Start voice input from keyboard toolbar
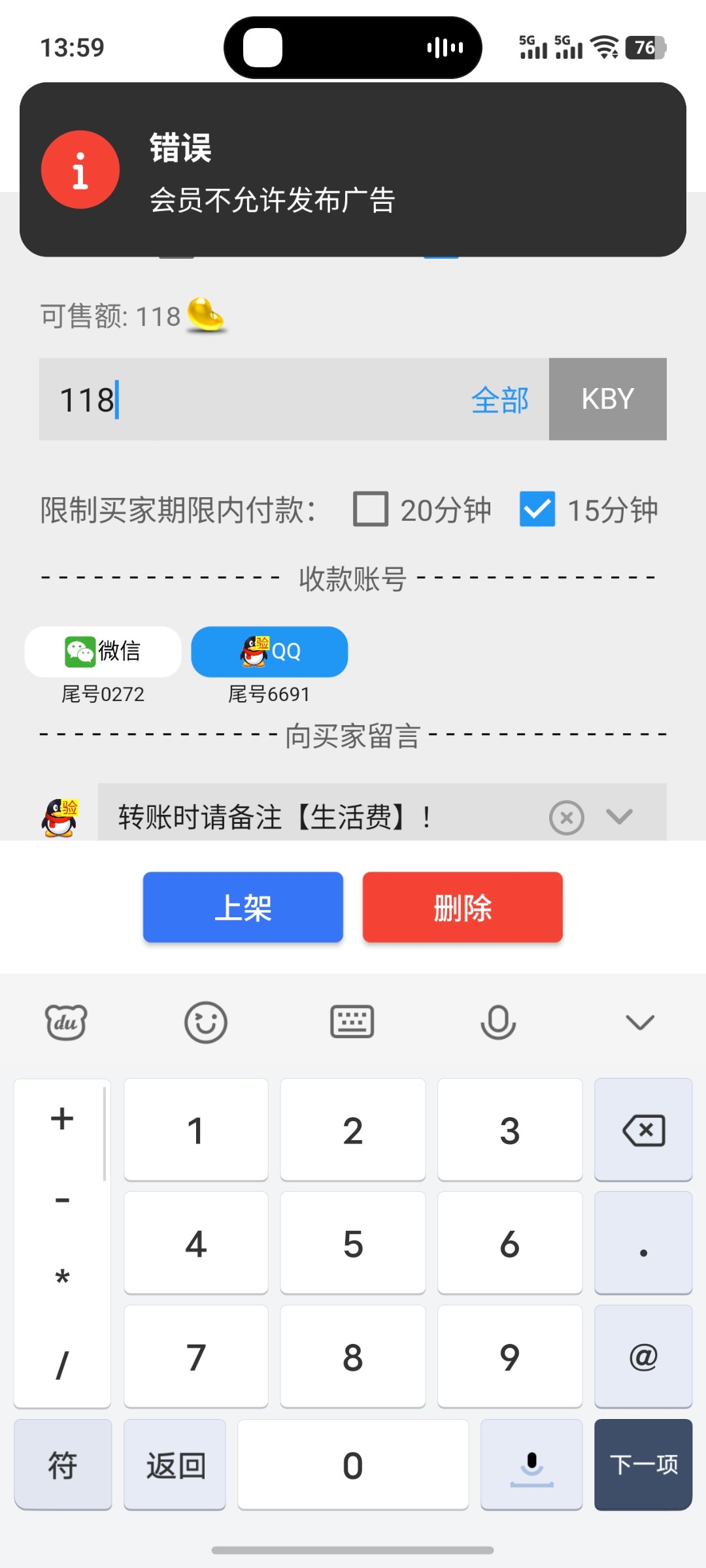The height and width of the screenshot is (1568, 706). click(x=498, y=1022)
